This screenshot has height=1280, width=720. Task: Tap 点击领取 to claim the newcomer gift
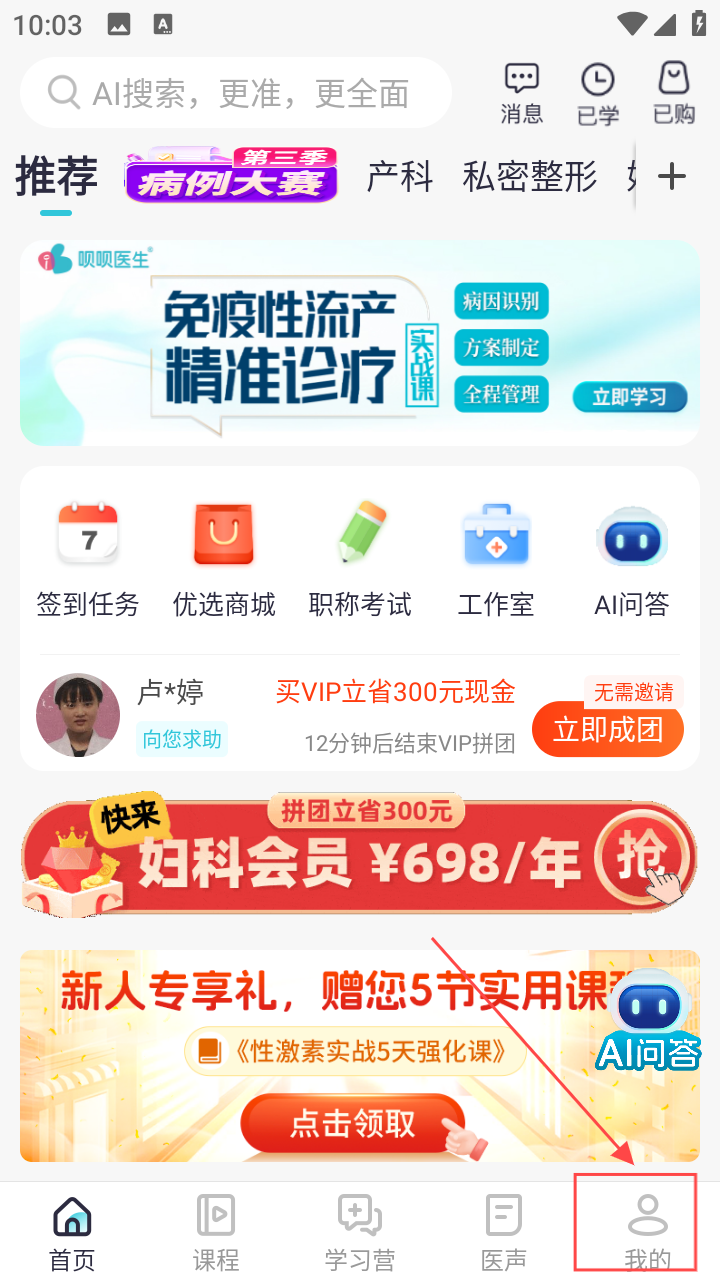pyautogui.click(x=352, y=1123)
